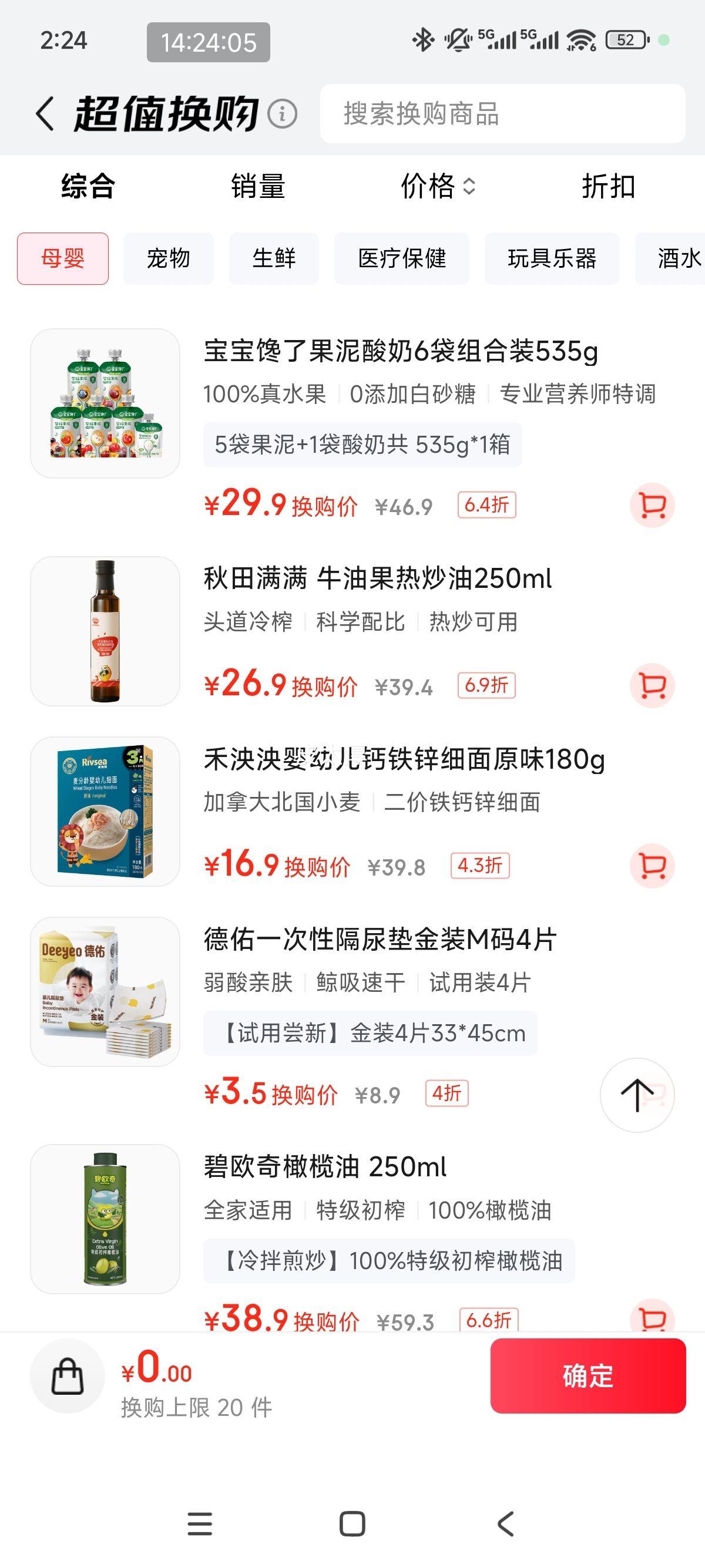Sort by 销量
The width and height of the screenshot is (705, 1568).
258,186
